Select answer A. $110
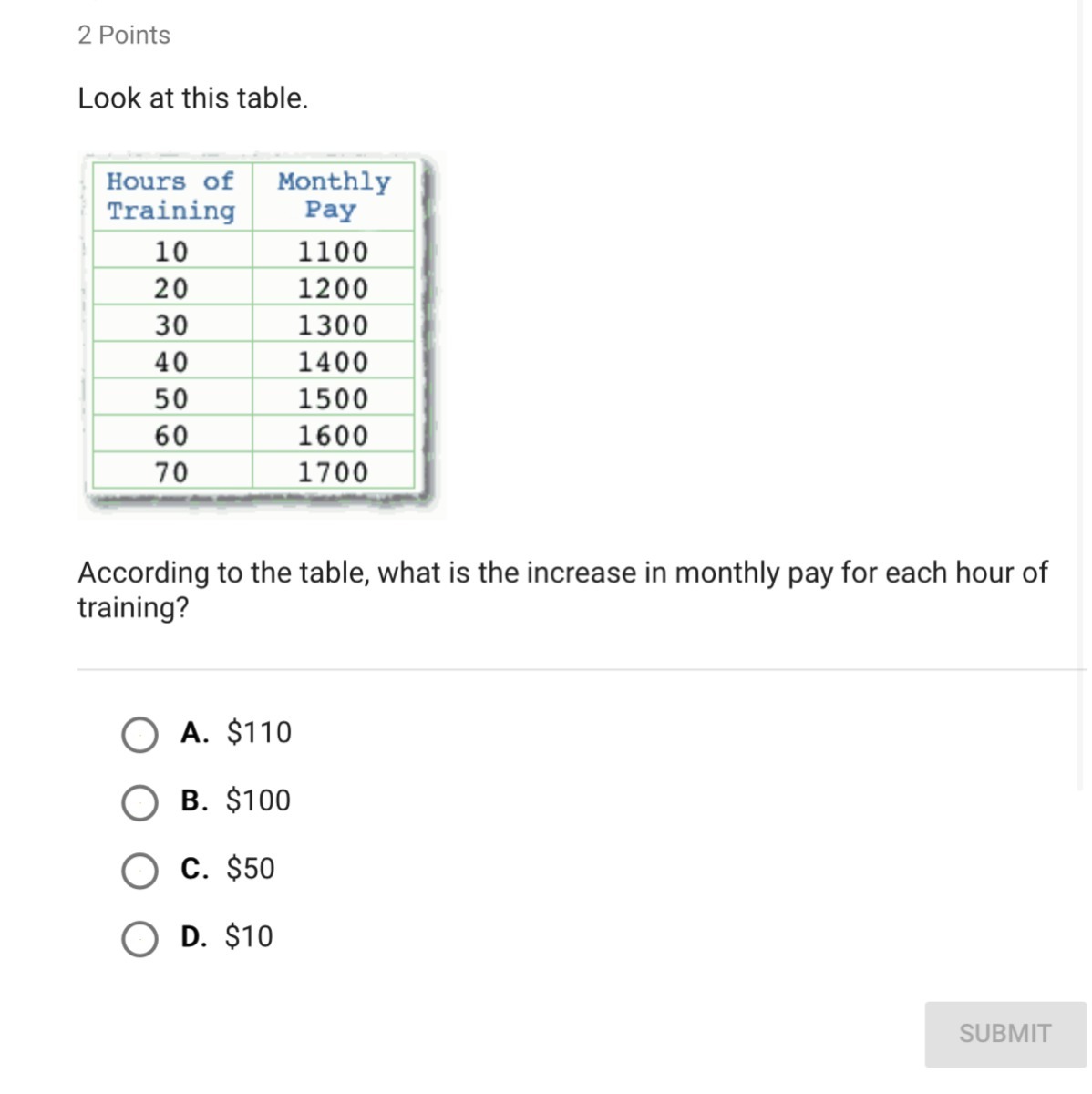The width and height of the screenshot is (1092, 1094). [x=139, y=735]
